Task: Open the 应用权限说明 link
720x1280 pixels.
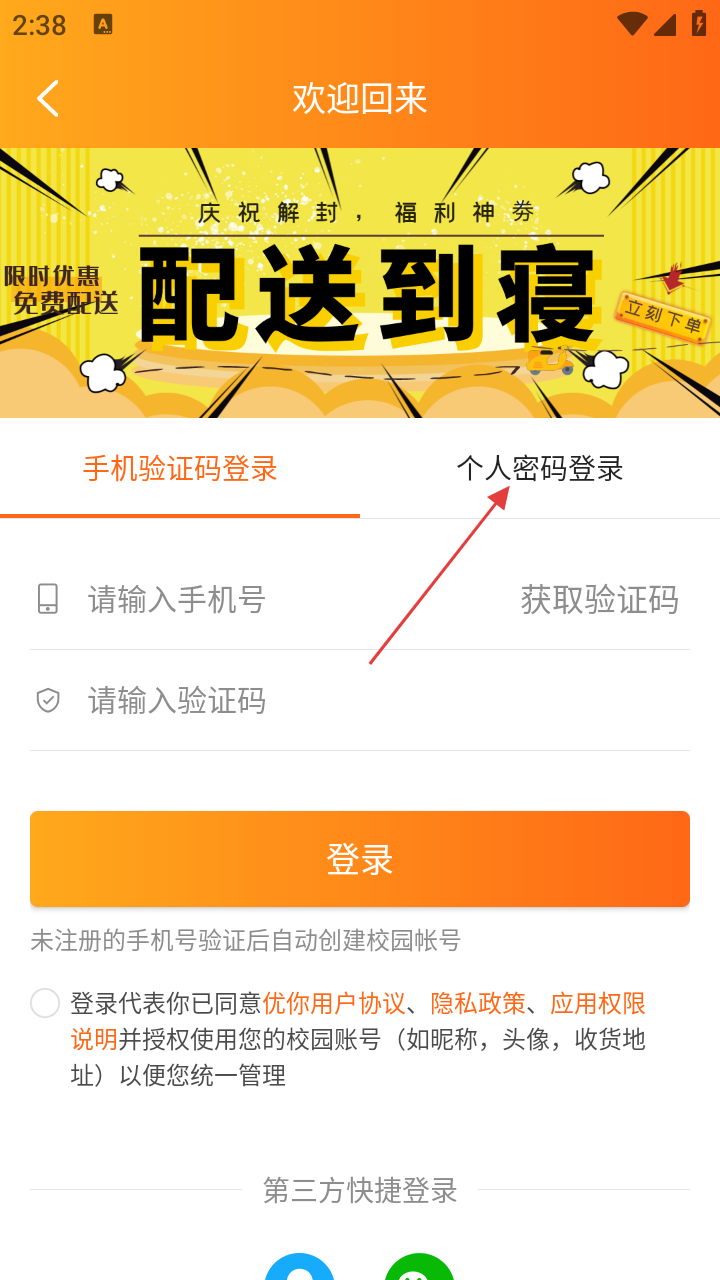Action: pos(597,1003)
